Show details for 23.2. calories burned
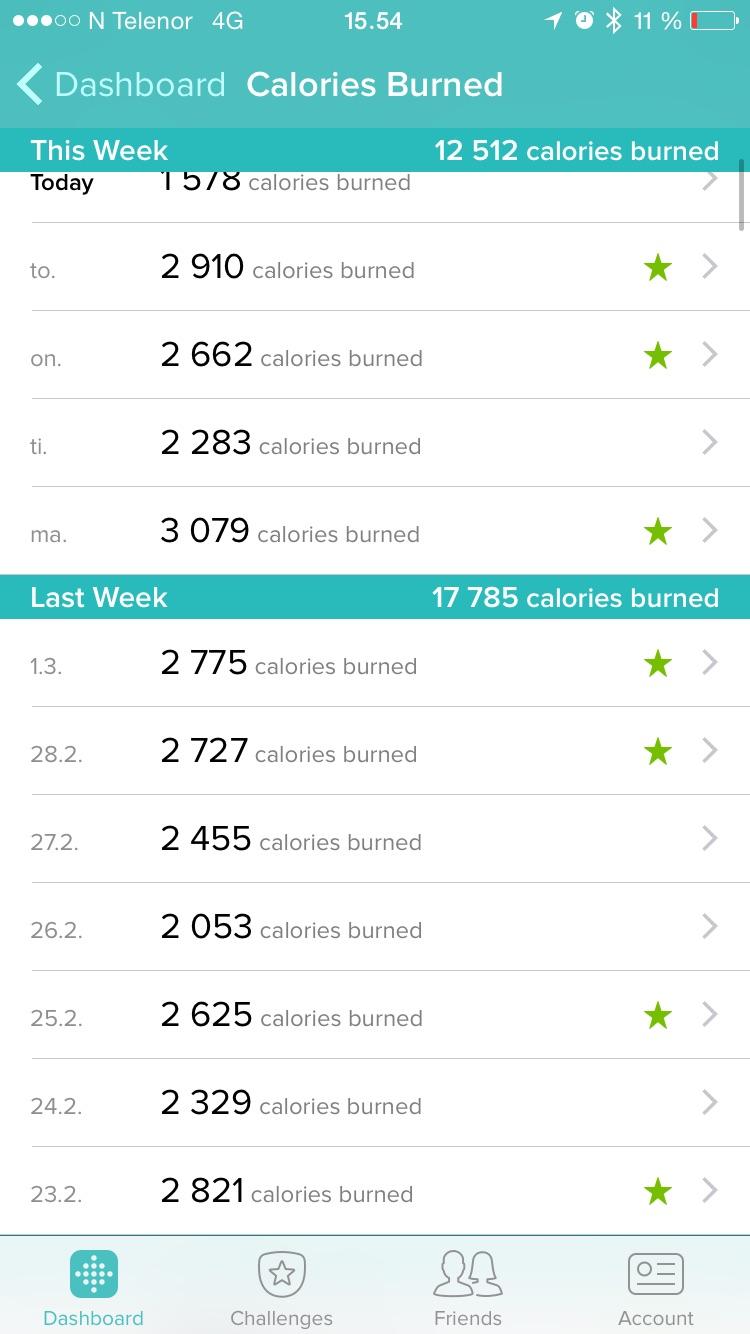This screenshot has height=1334, width=750. 375,1191
